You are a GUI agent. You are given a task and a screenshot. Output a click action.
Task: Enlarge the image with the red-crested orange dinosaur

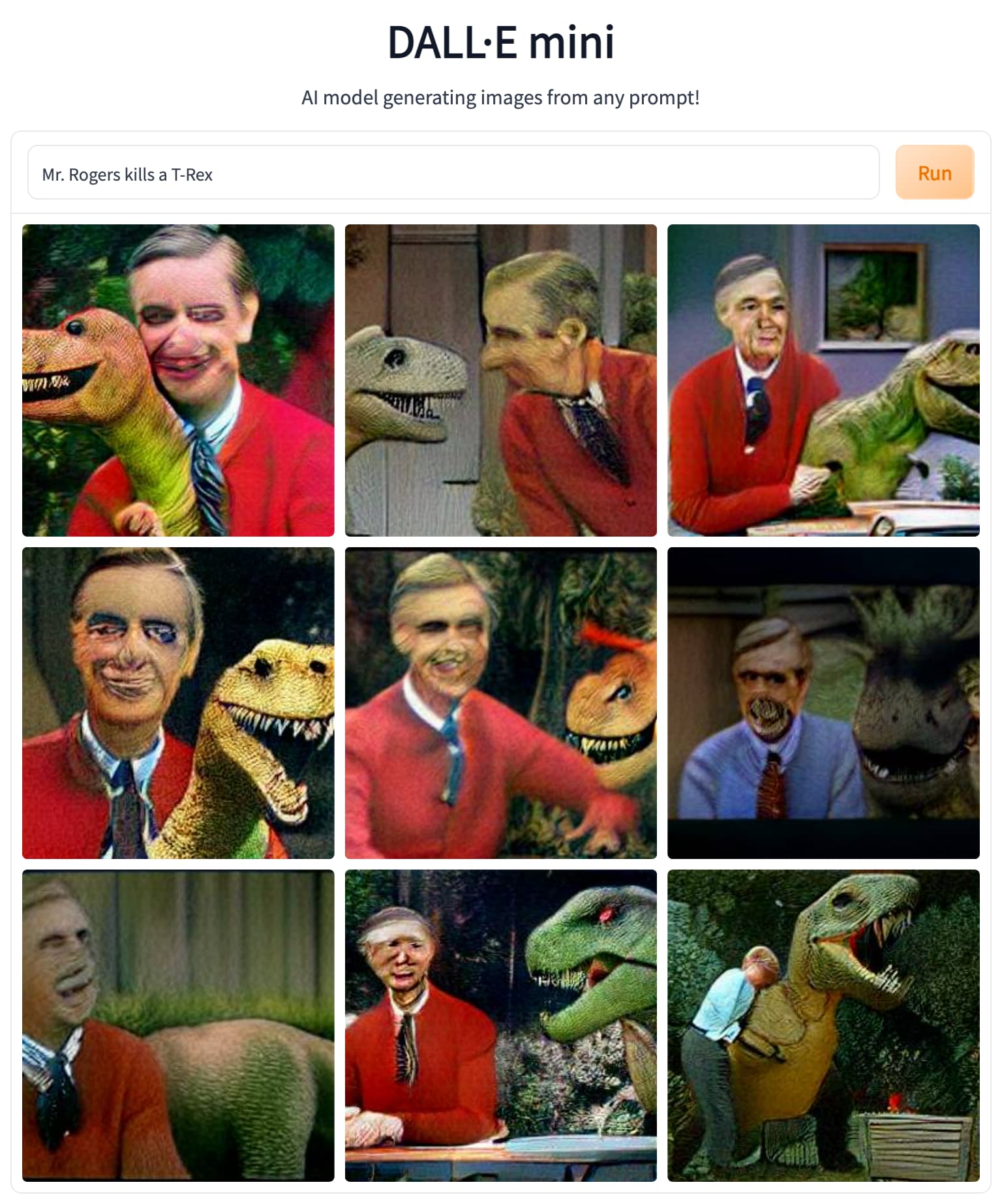click(x=500, y=702)
